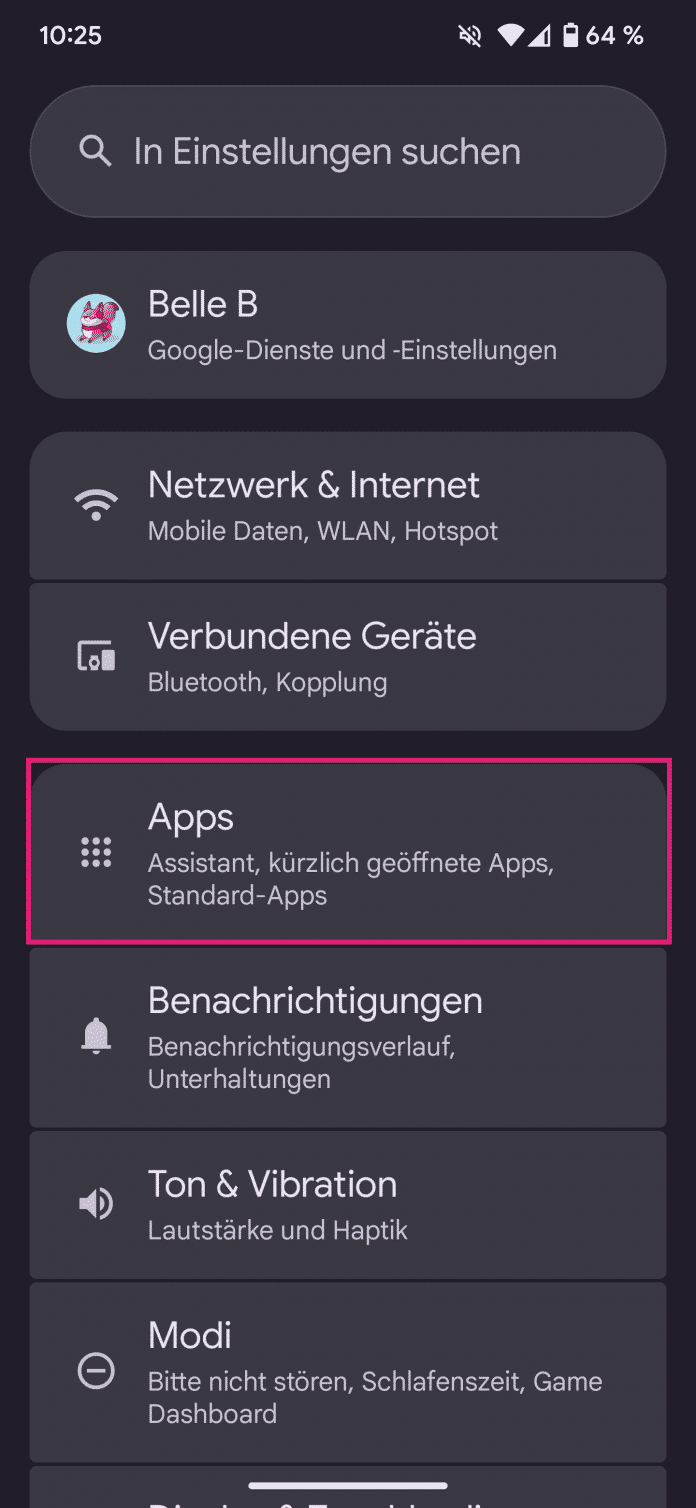Open Netzwerk & Internet settings

[x=347, y=505]
